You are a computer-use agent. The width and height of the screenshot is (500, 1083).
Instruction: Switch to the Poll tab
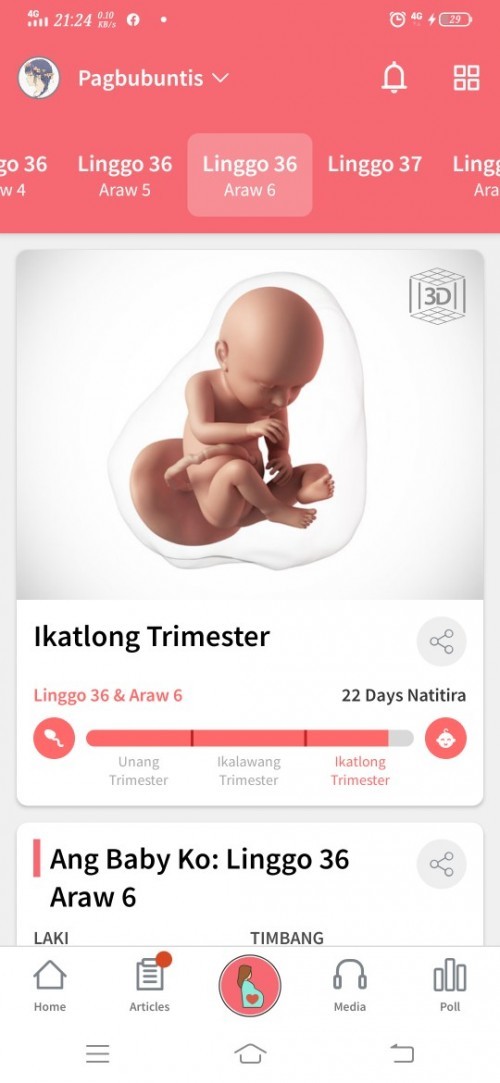click(x=450, y=985)
